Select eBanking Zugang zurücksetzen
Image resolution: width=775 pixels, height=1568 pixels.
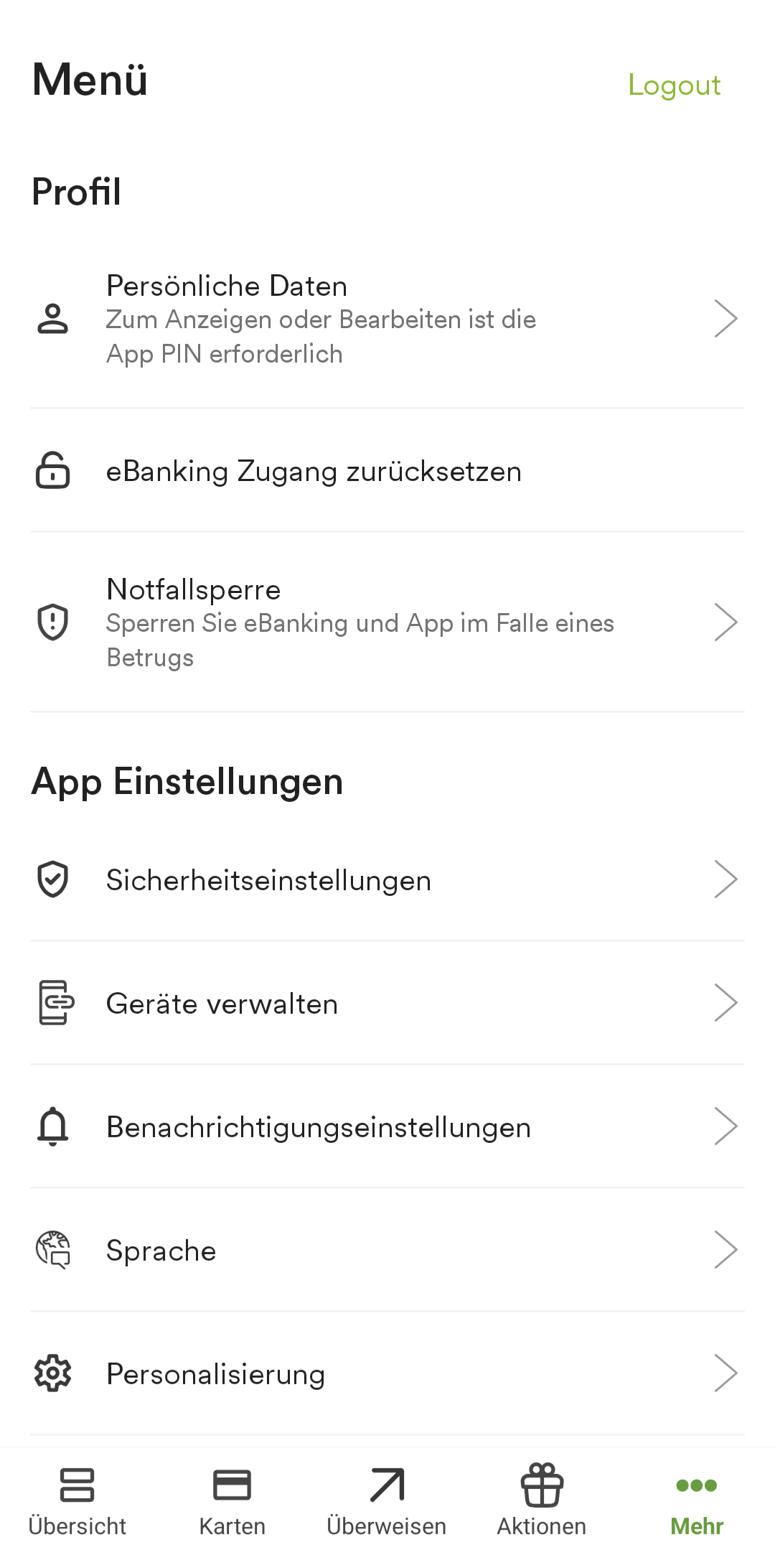coord(387,471)
